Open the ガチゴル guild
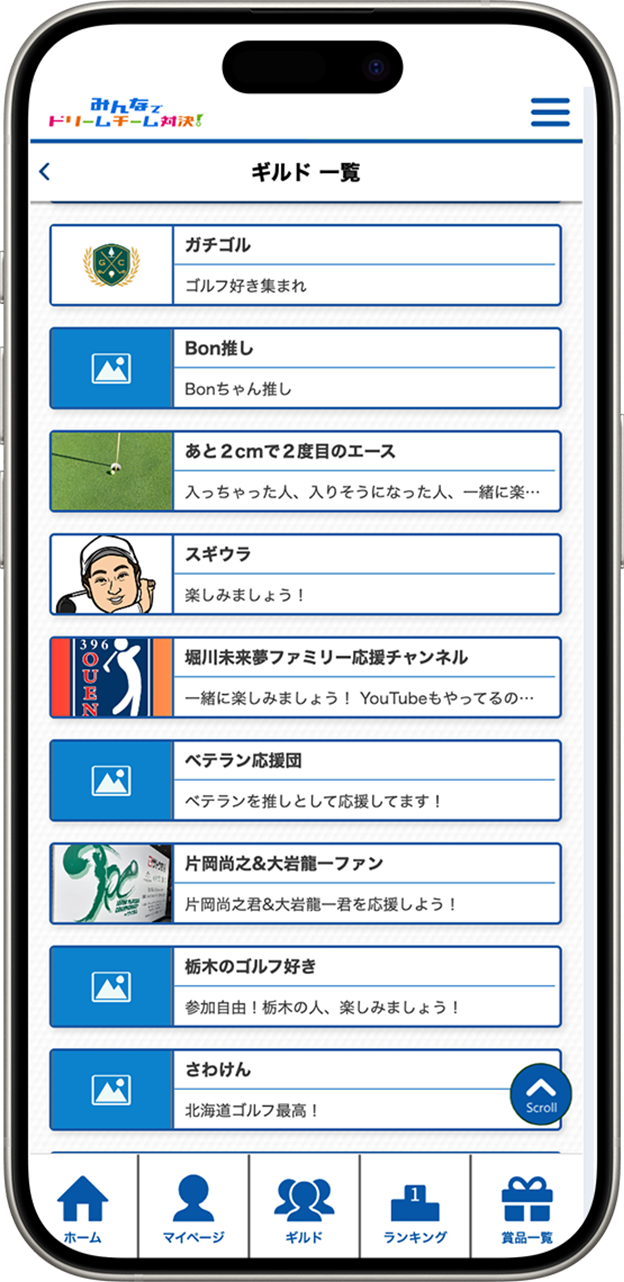This screenshot has width=624, height=1282. (x=305, y=265)
